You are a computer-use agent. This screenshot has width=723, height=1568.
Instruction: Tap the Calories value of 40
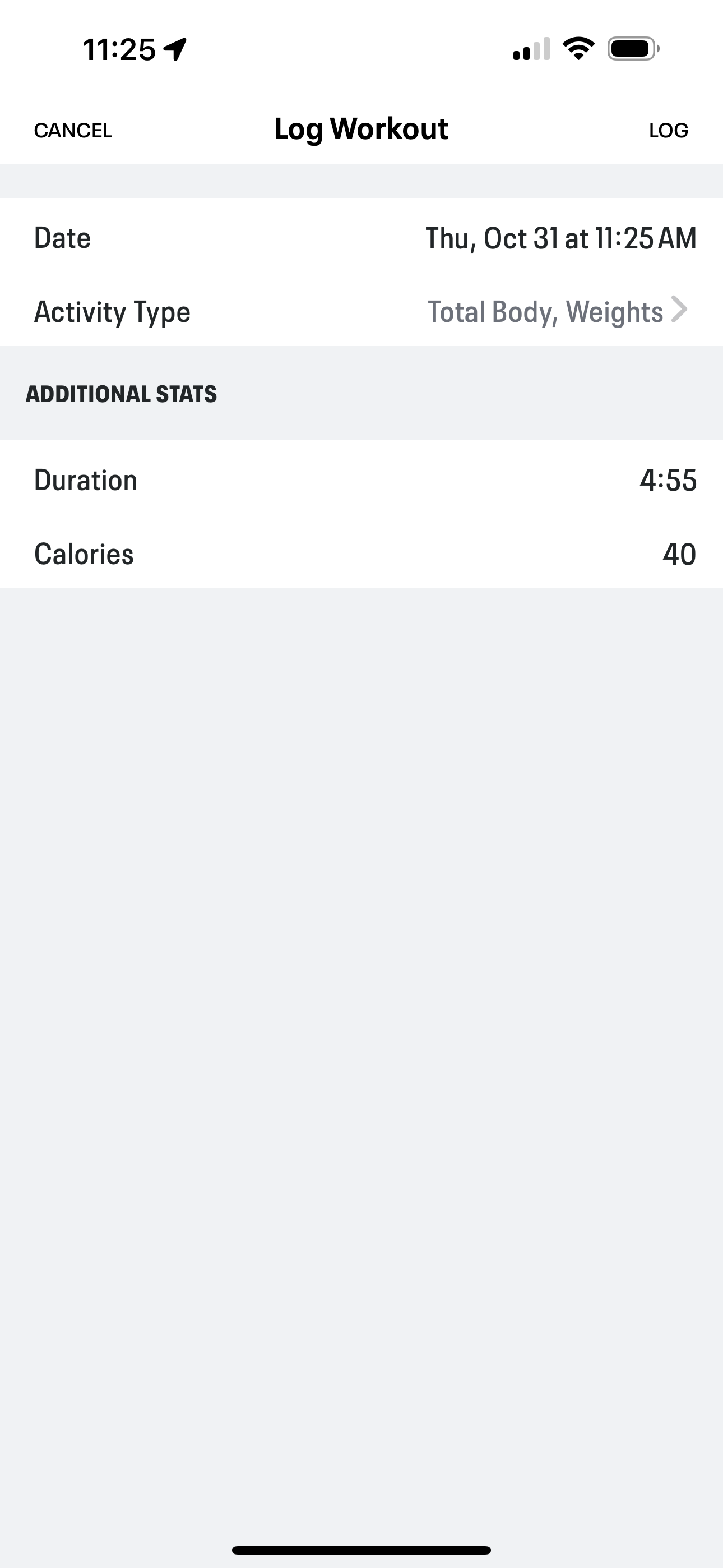click(x=679, y=555)
